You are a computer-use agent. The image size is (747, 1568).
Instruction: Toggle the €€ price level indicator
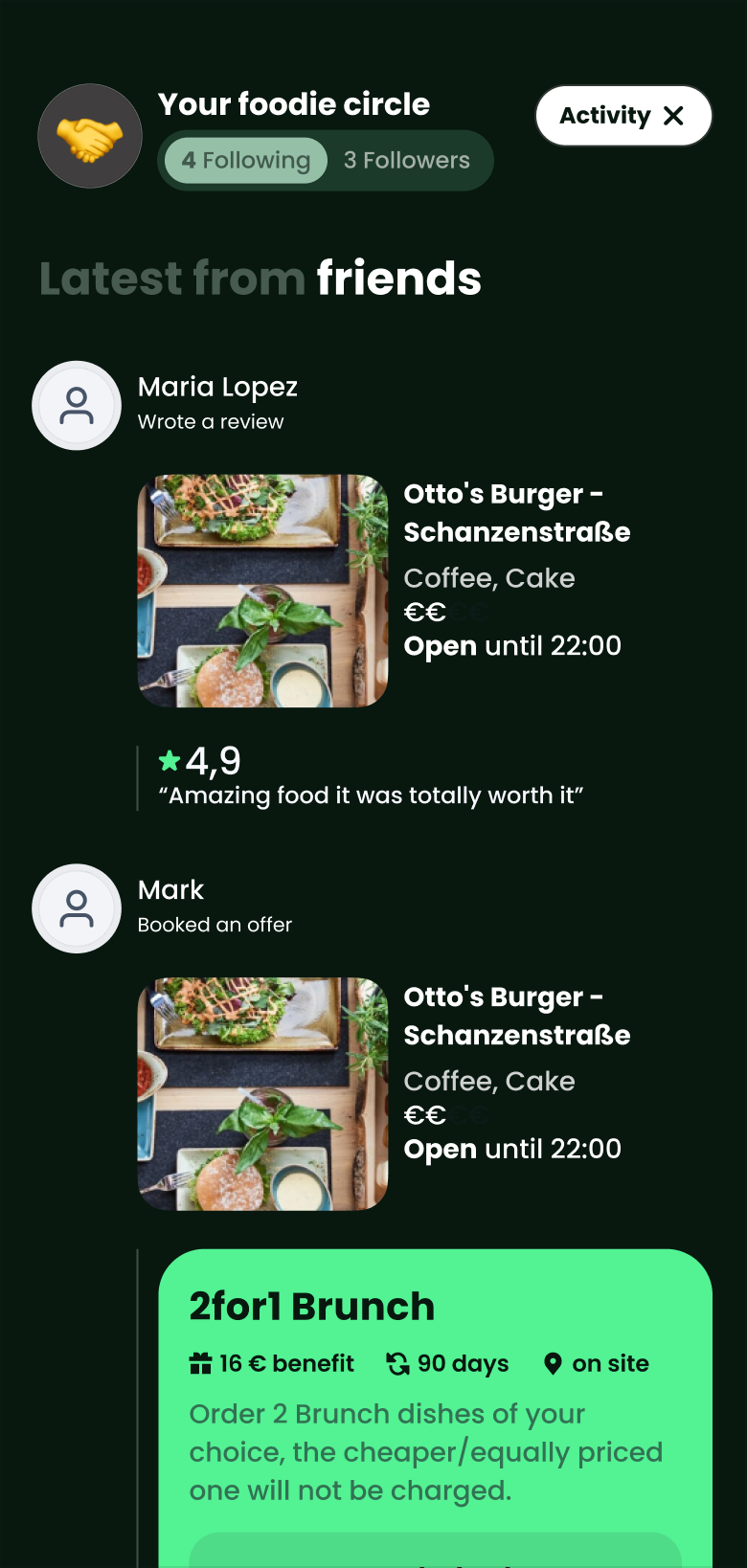tap(425, 611)
